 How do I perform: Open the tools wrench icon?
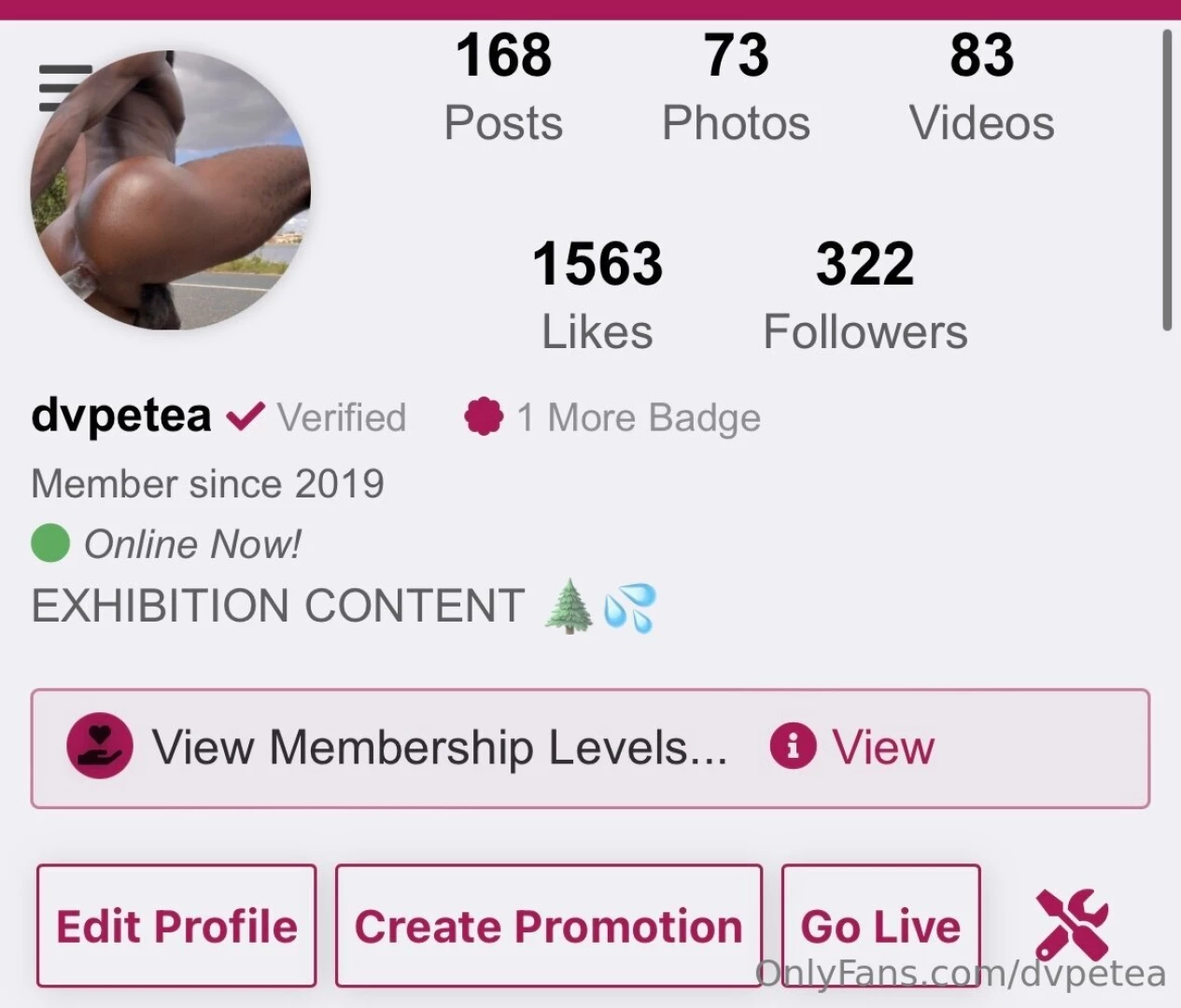[x=1072, y=924]
